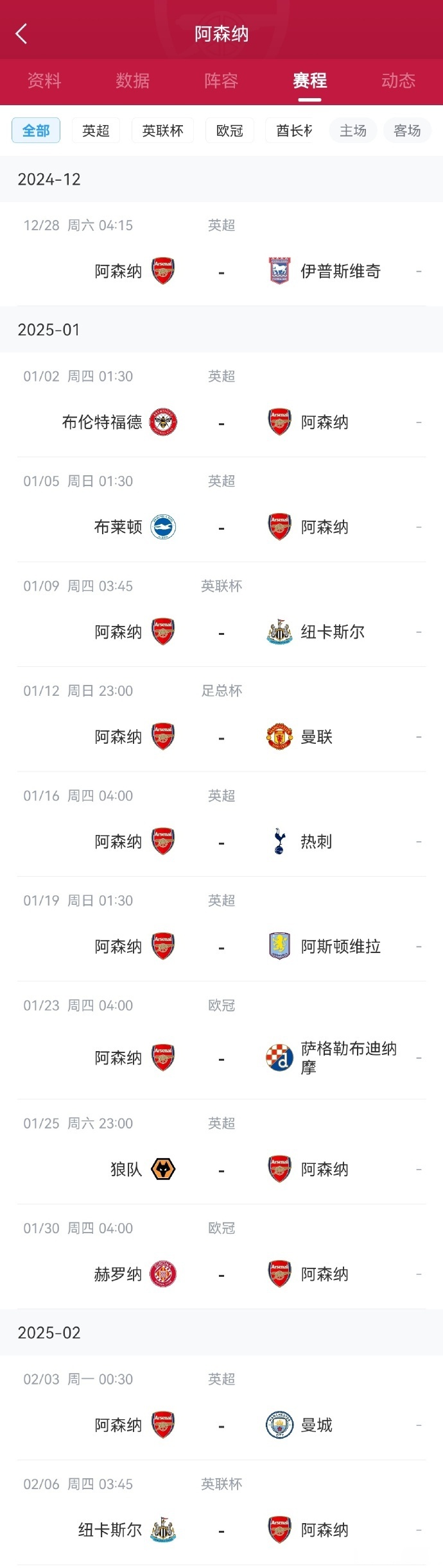Viewport: 443px width, 1568px height.
Task: Switch to the 数据 tab
Action: point(133,81)
